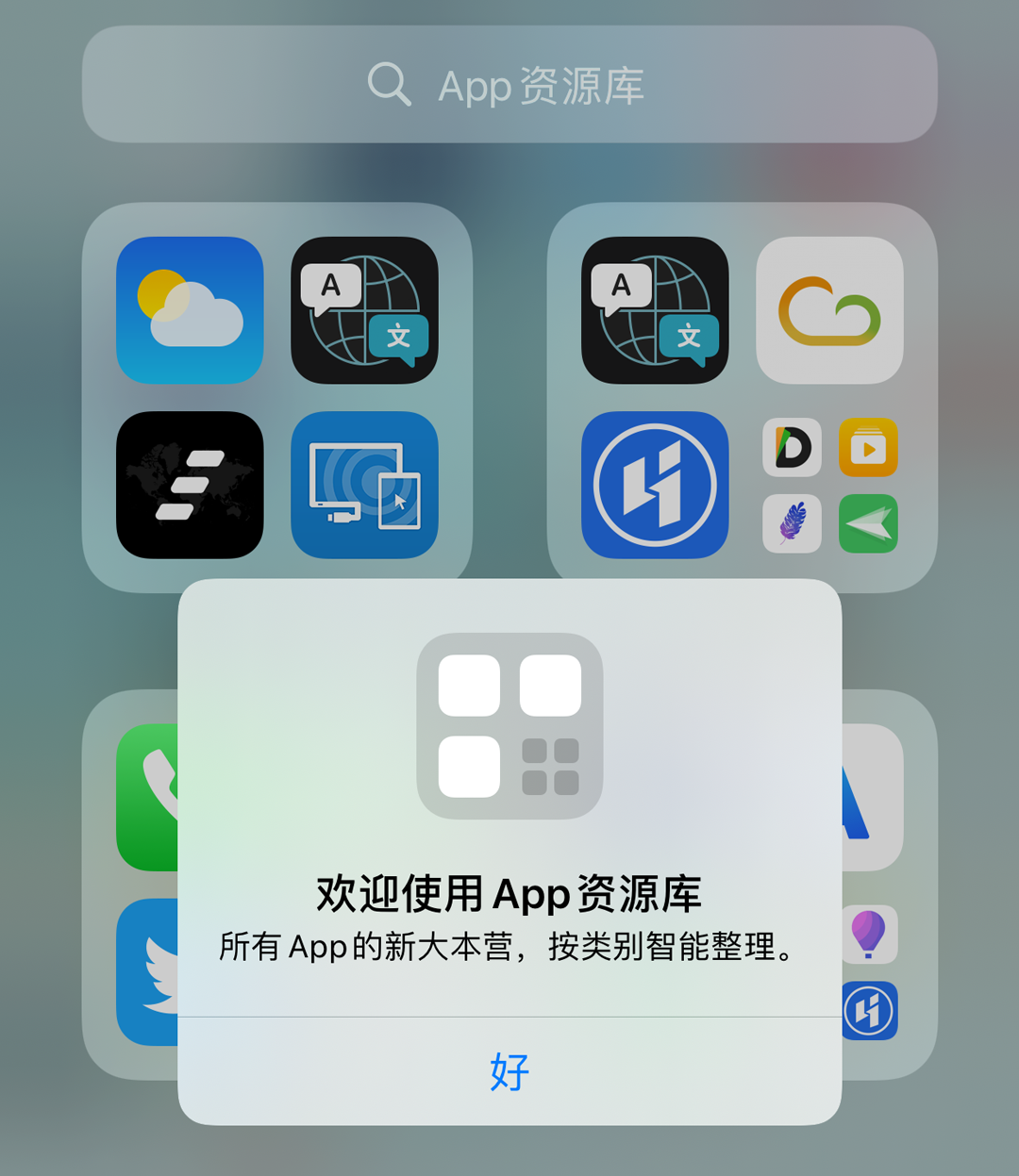
Task: Open the green Phone app
Action: coord(148,797)
